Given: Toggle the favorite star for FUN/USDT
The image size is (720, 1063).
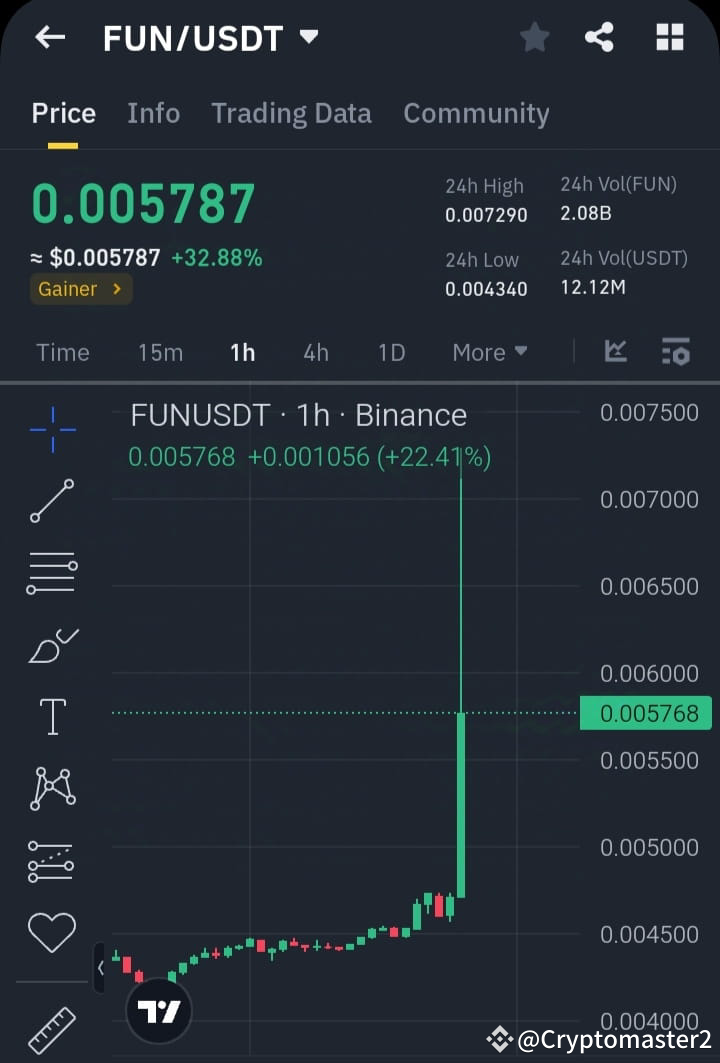Looking at the screenshot, I should [534, 37].
